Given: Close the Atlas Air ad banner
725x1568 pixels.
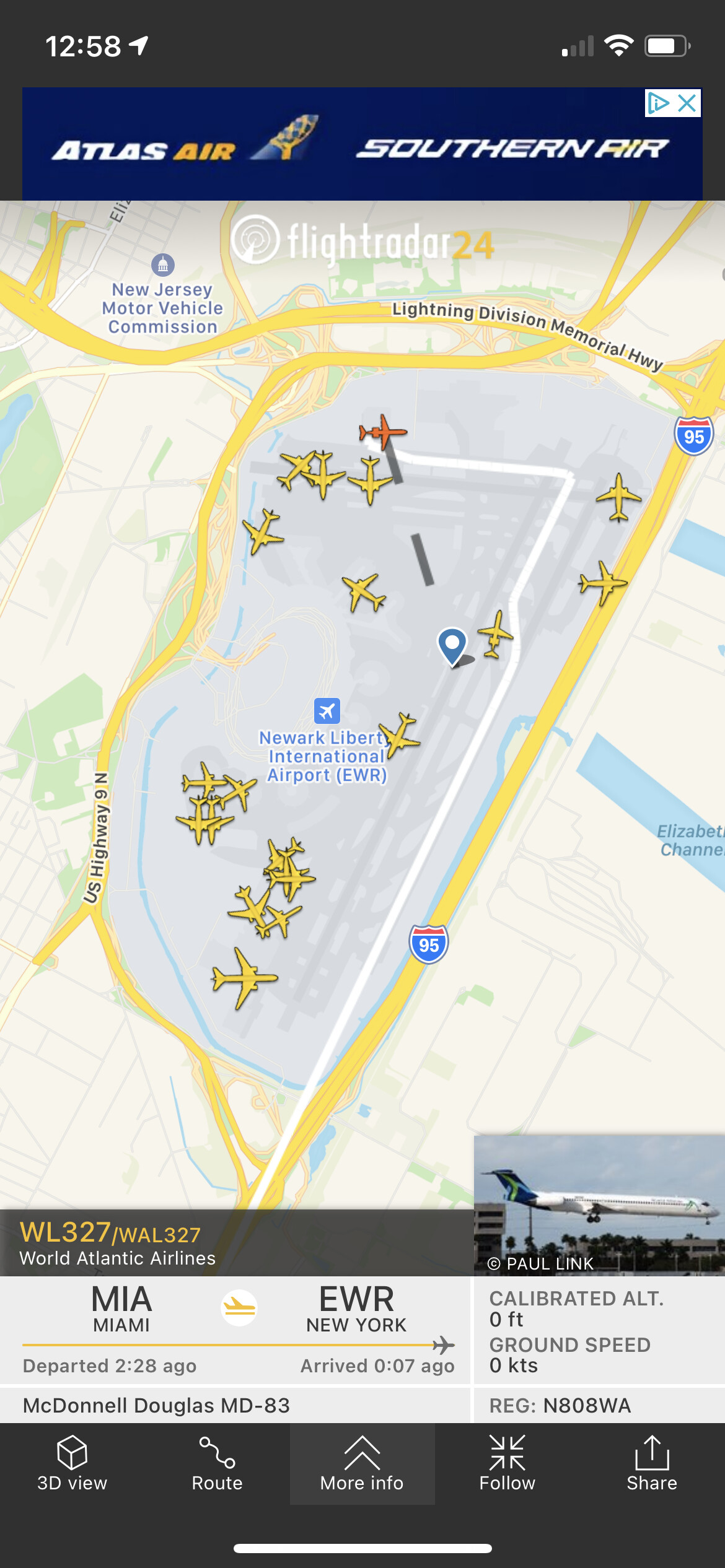Looking at the screenshot, I should pyautogui.click(x=687, y=103).
